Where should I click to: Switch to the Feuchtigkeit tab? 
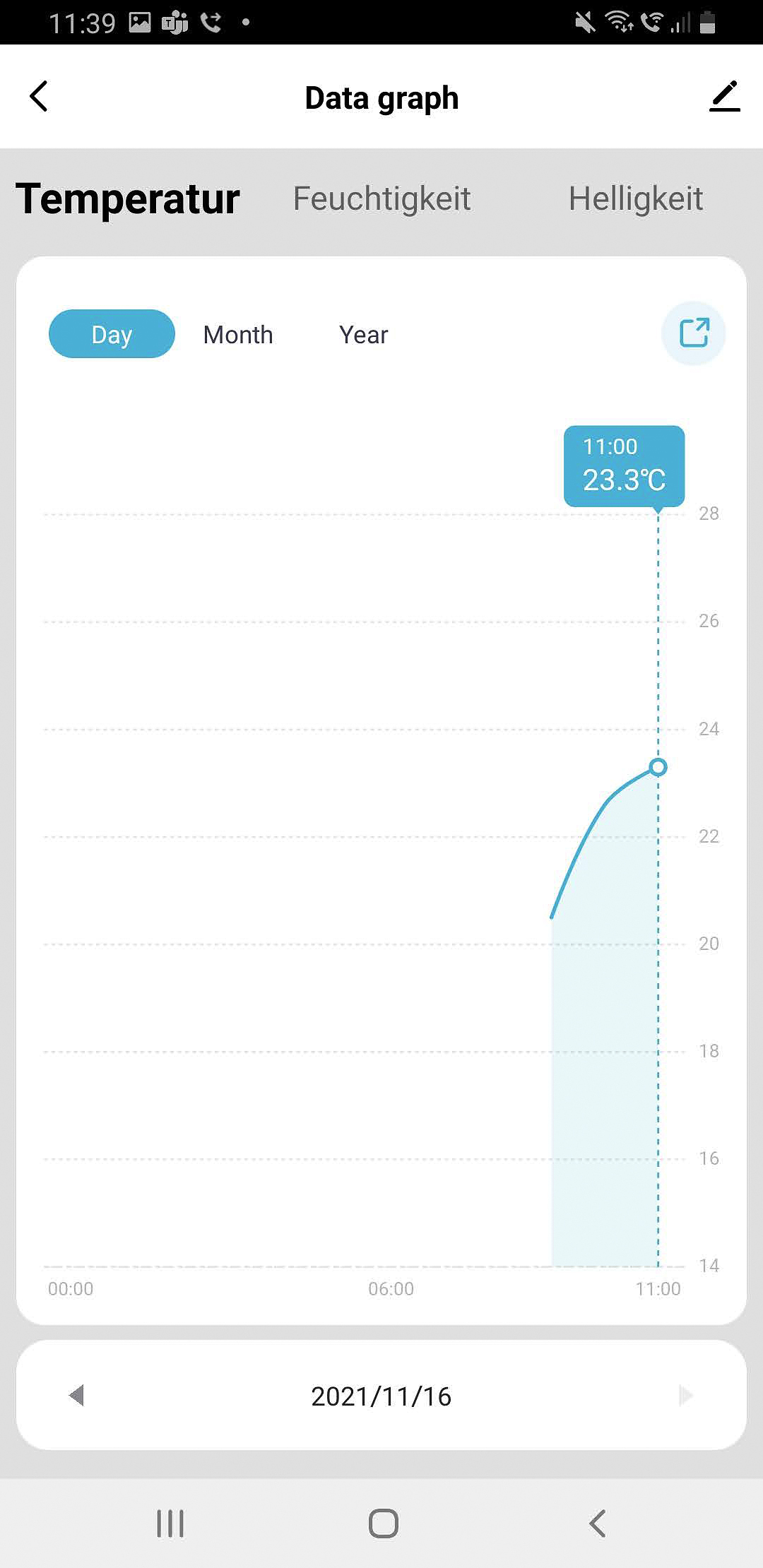(381, 198)
